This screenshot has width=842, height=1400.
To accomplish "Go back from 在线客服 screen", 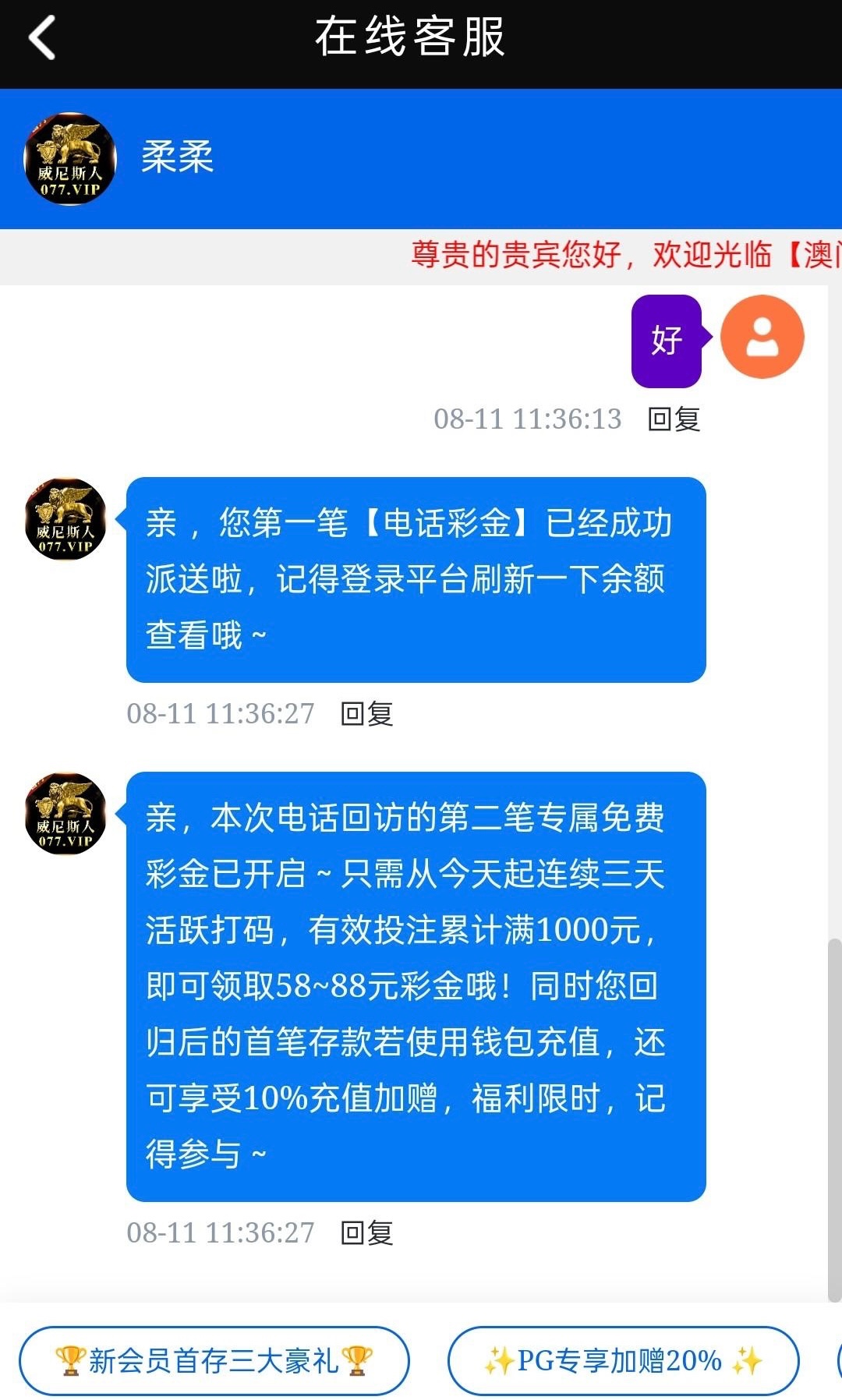I will coord(42,37).
